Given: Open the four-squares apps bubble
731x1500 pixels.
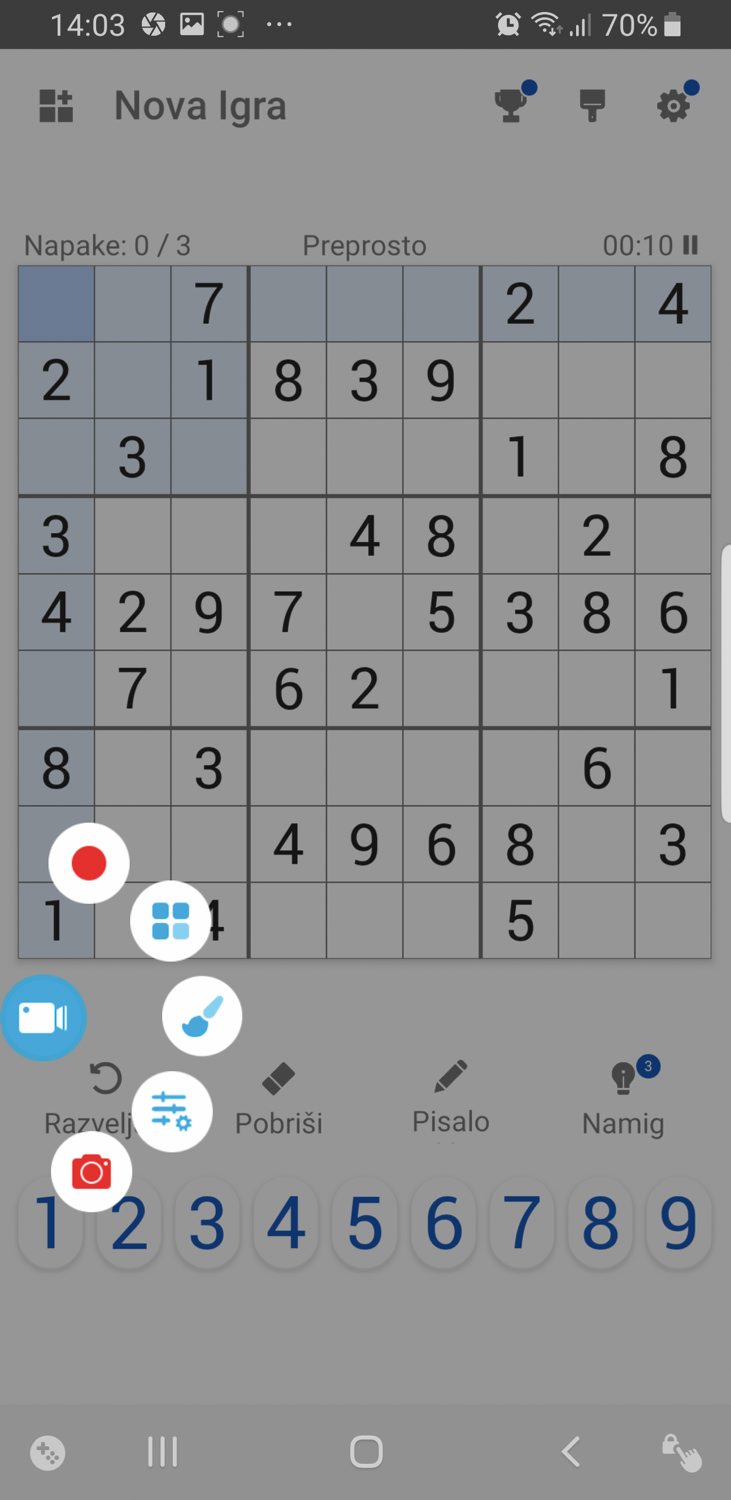Looking at the screenshot, I should click(170, 921).
